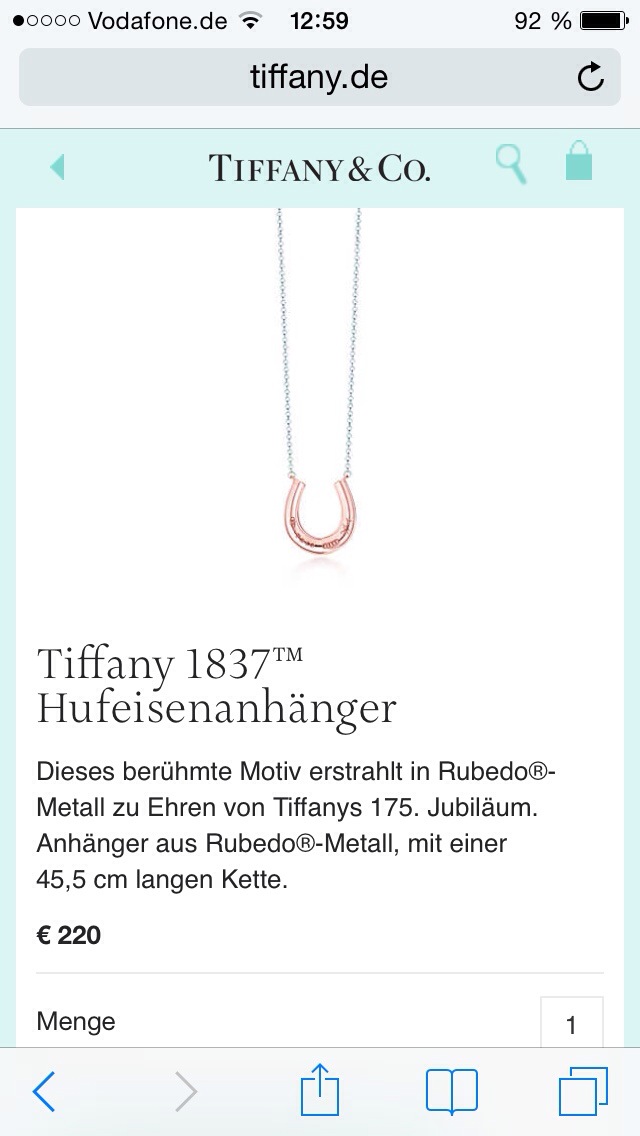The width and height of the screenshot is (640, 1136).
Task: Open Safari bookmarks
Action: tap(452, 1091)
